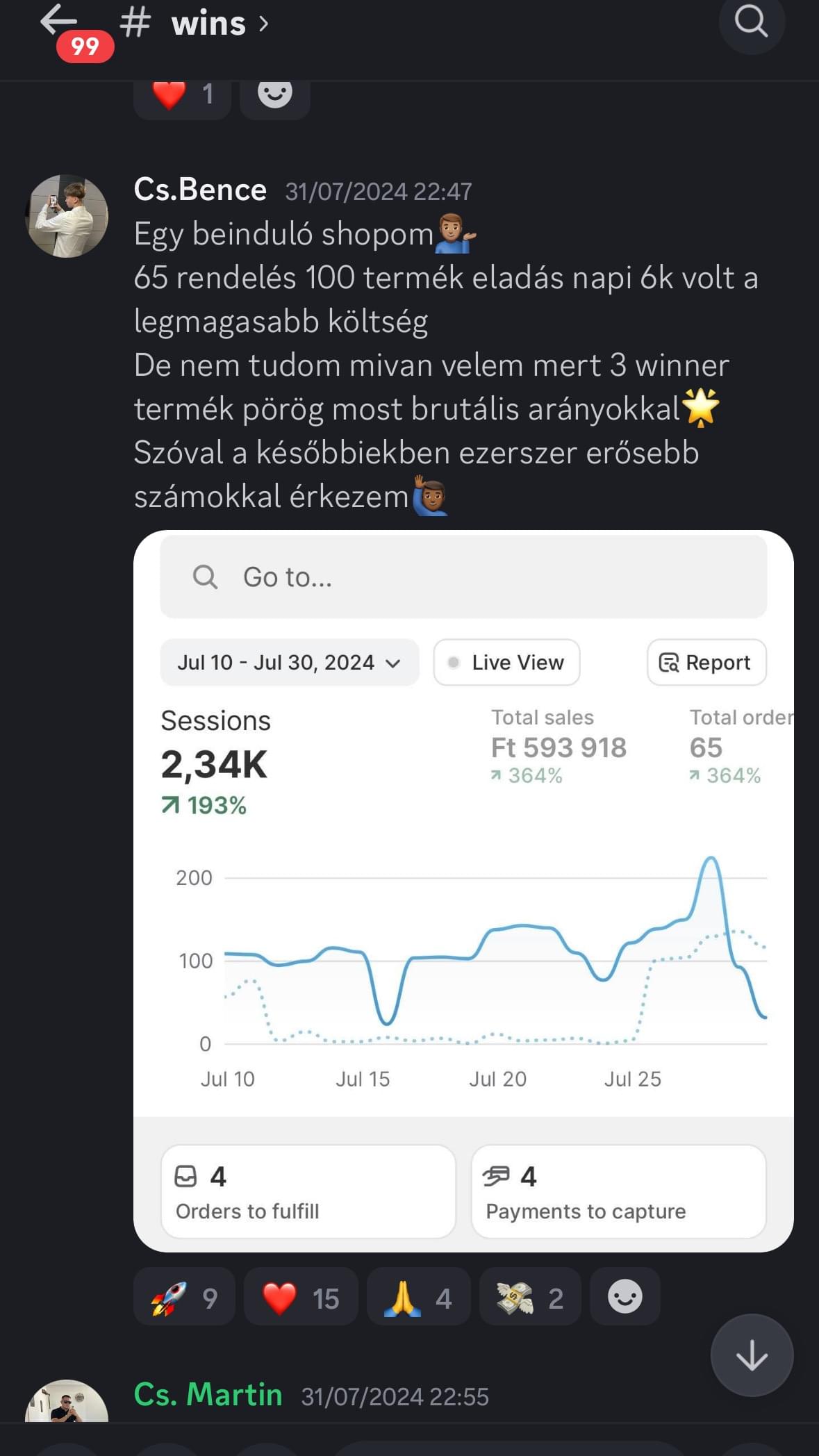Open Cs. Martin's profile name

(208, 1394)
